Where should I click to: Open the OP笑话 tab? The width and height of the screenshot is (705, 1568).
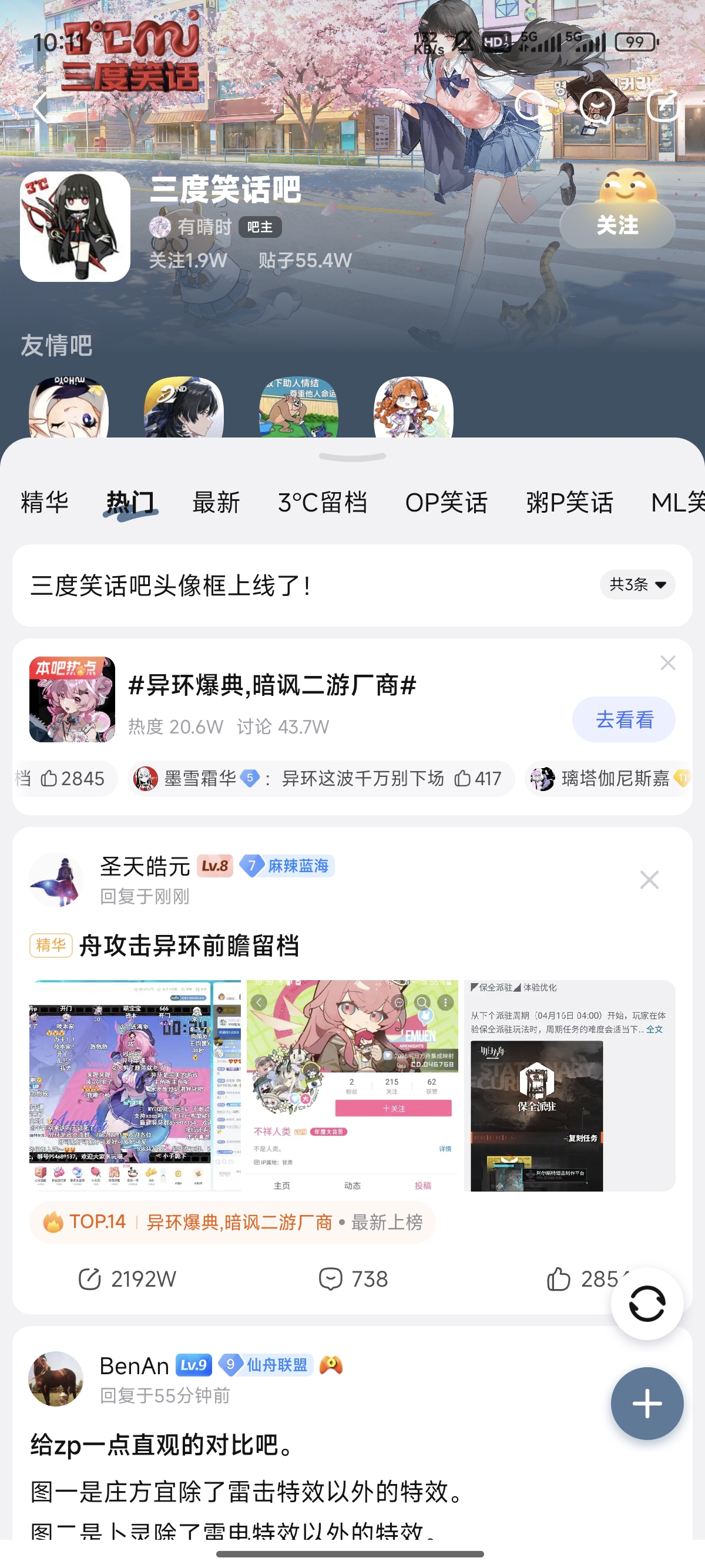click(446, 503)
